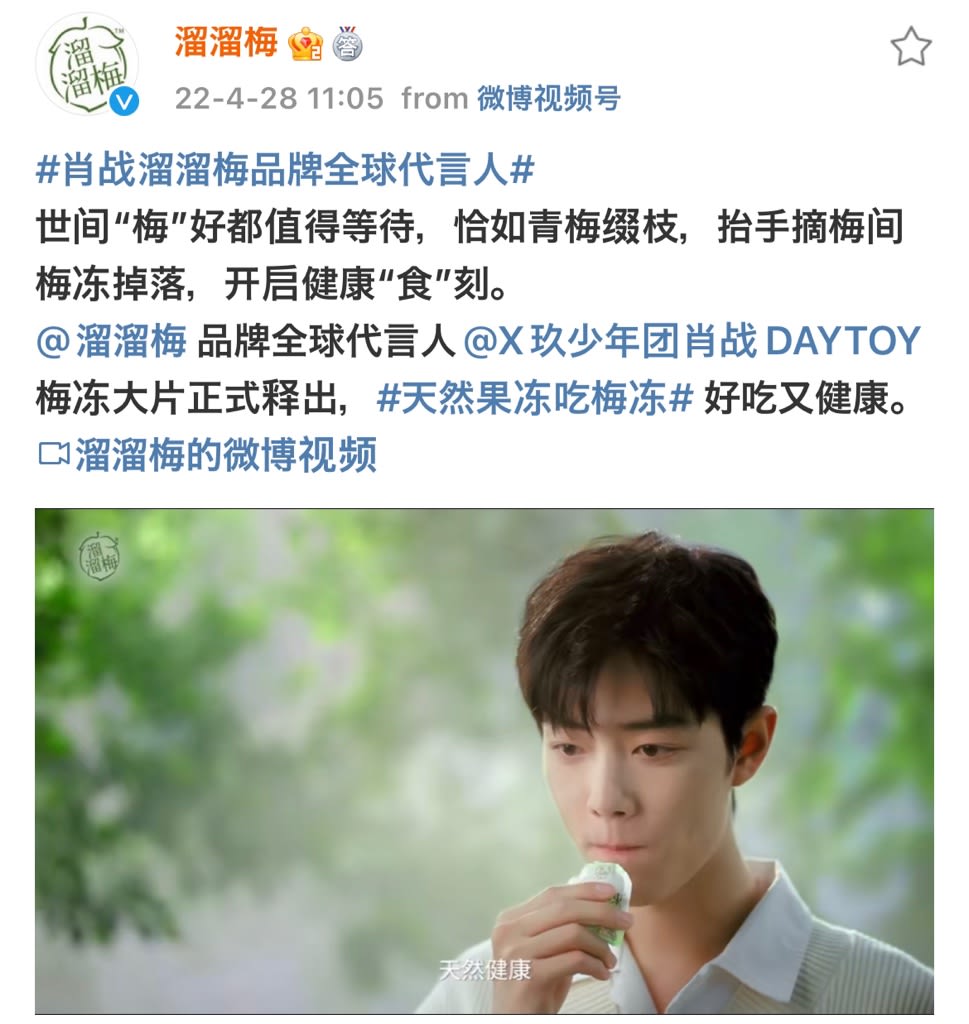Open 溜溜梅 profile avatar
This screenshot has height=1024, width=969.
tap(87, 64)
